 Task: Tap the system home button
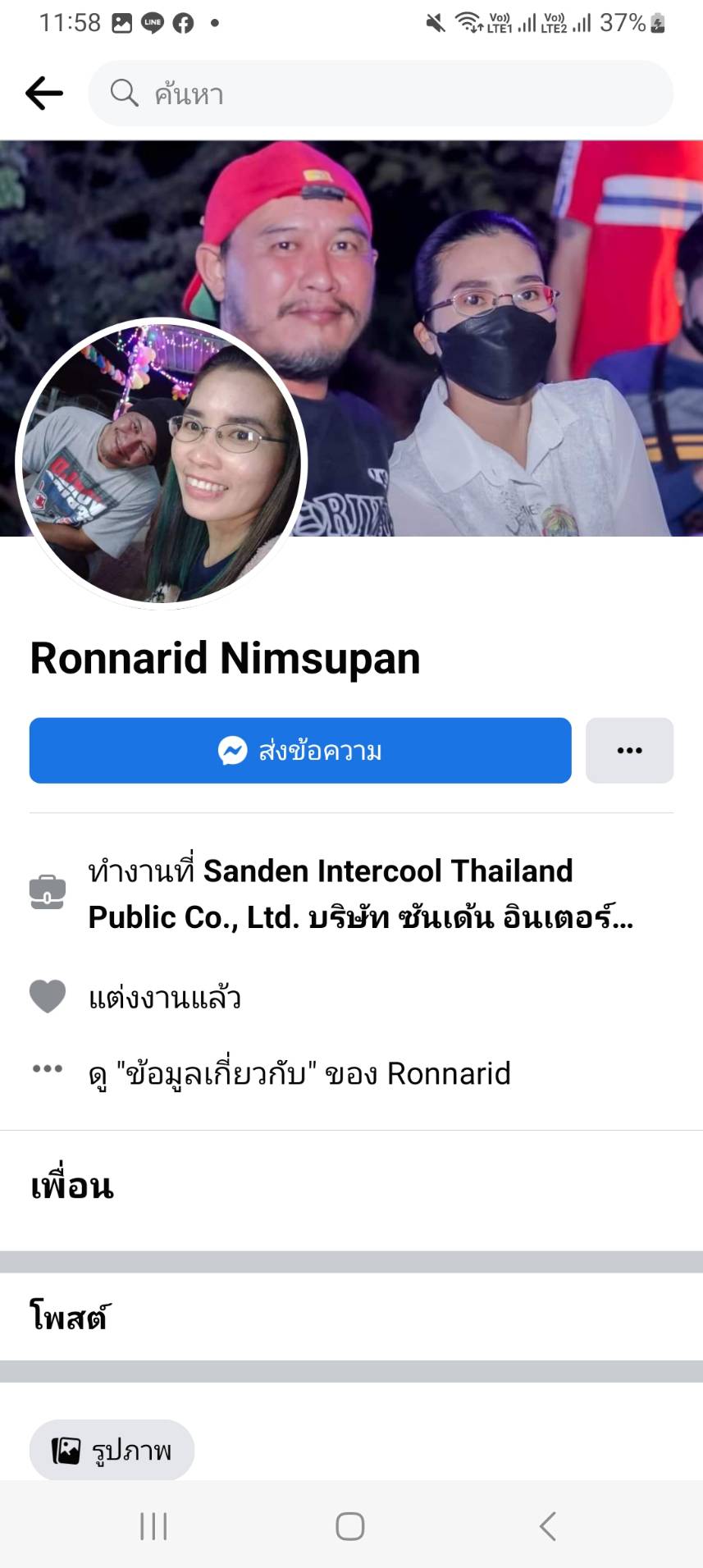(350, 1526)
